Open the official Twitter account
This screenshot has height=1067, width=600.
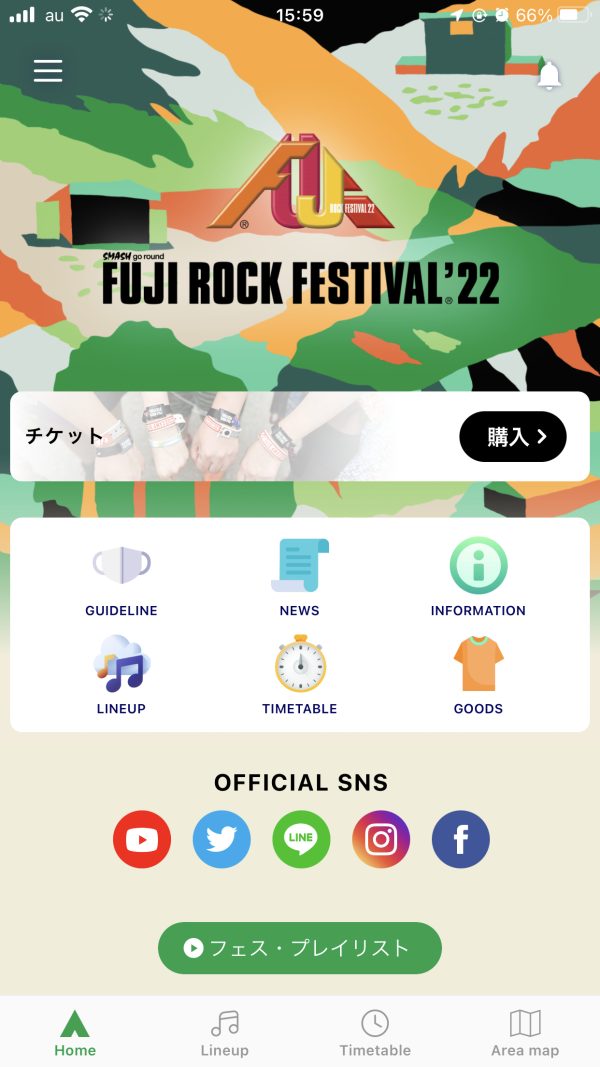(221, 839)
